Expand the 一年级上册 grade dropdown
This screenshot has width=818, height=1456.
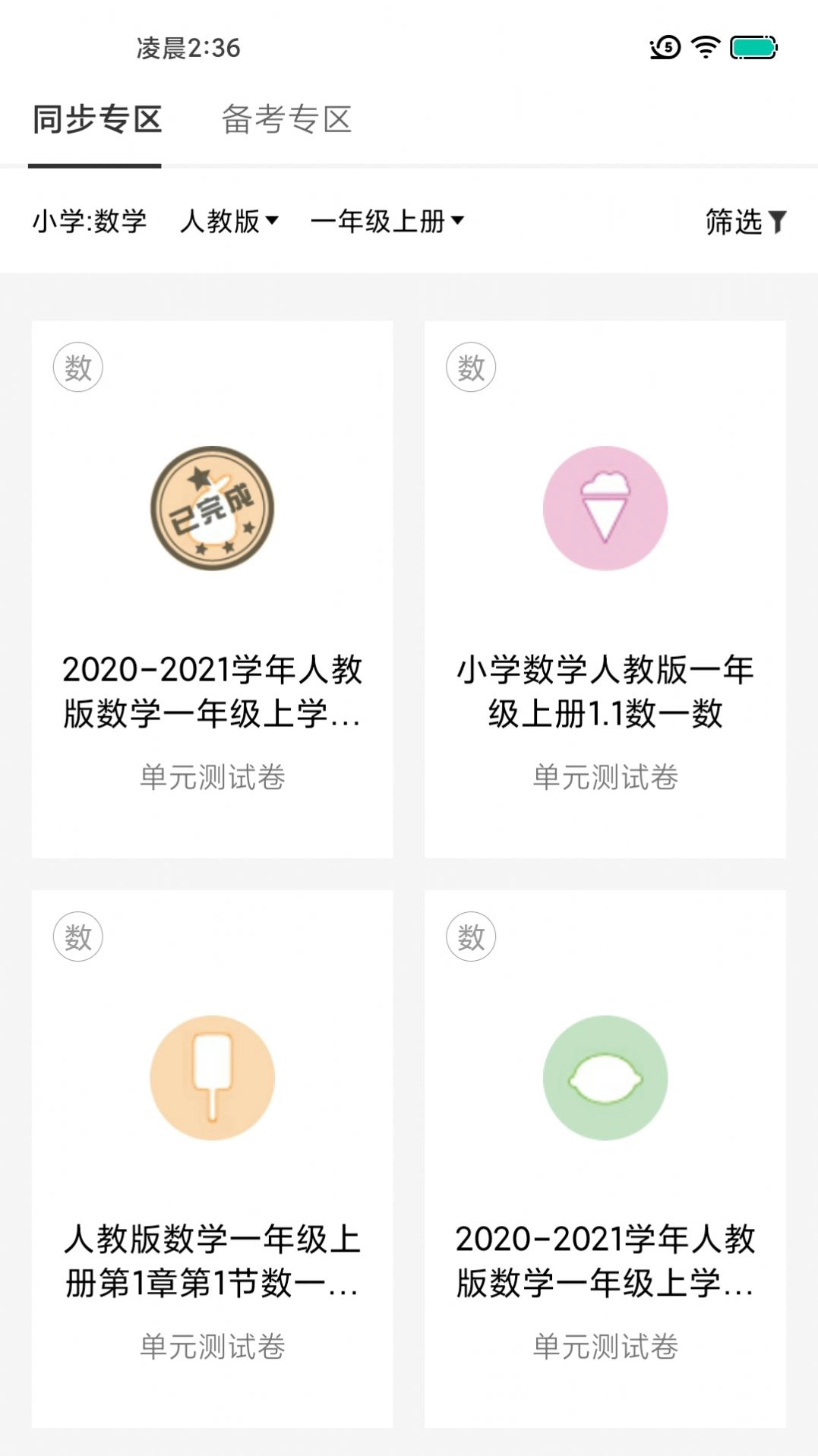pos(387,221)
